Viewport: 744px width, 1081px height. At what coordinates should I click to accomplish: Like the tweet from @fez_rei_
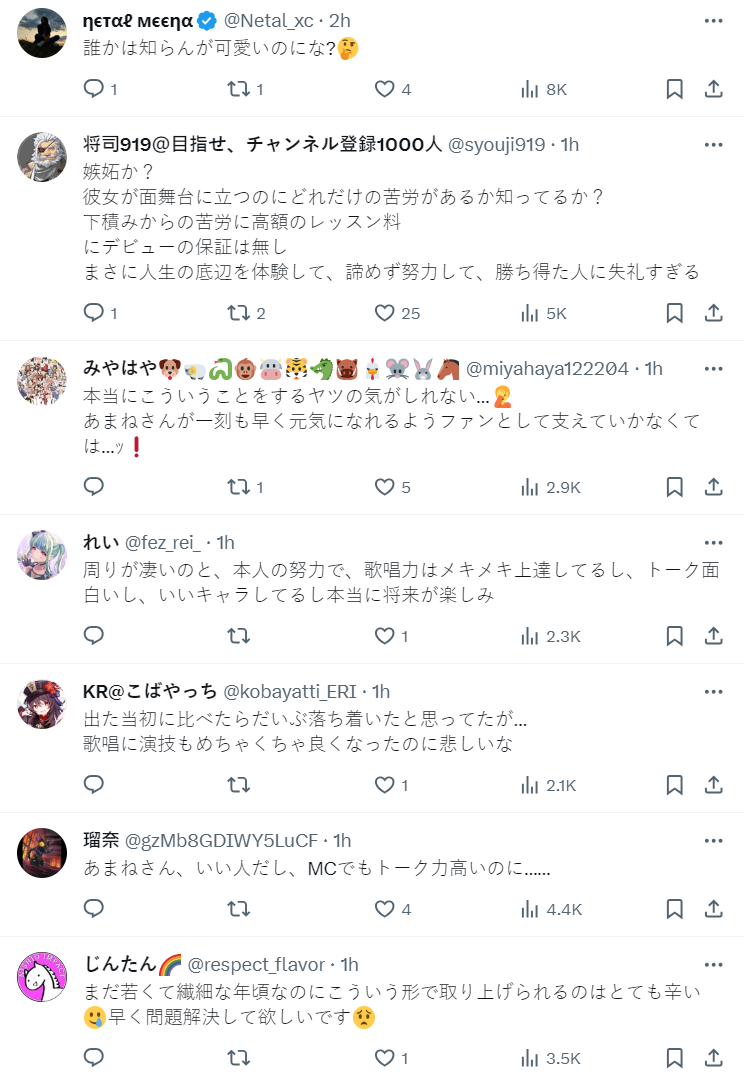pos(385,636)
